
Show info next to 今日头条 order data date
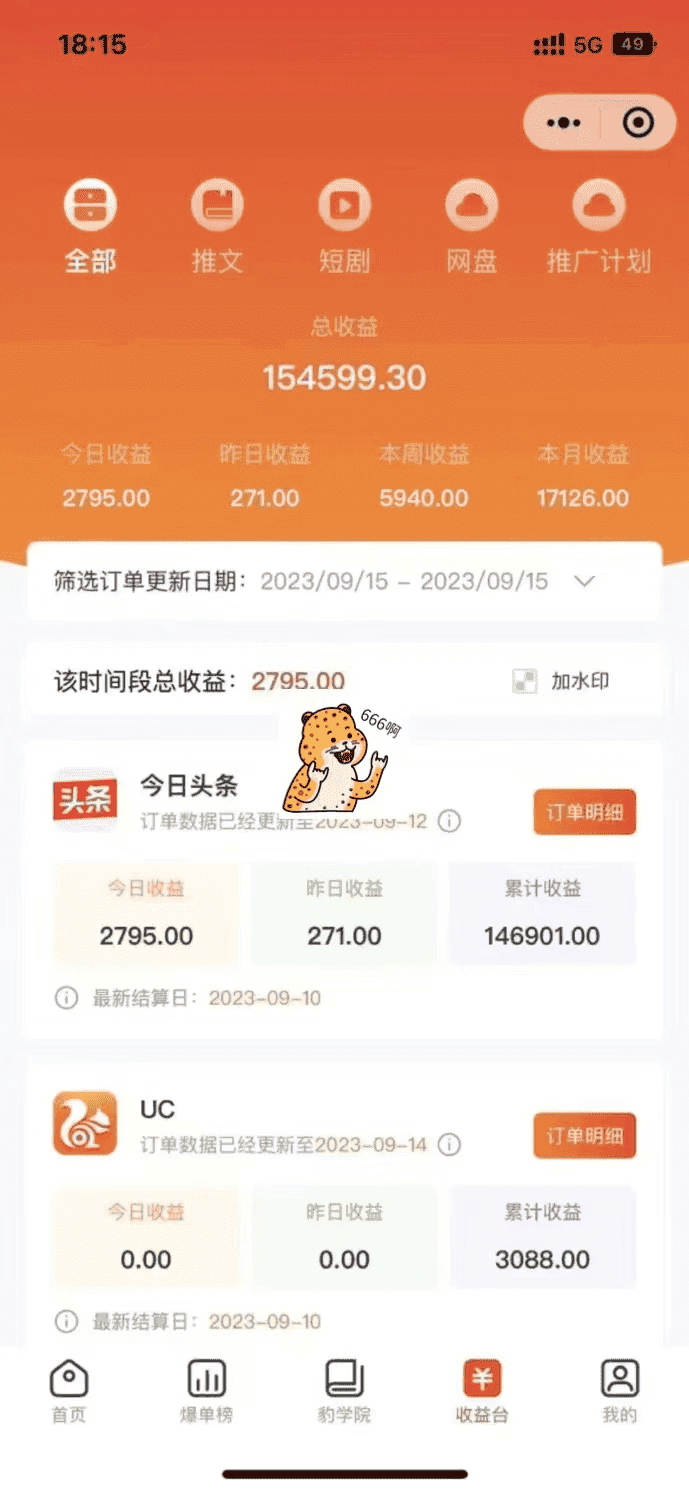450,822
